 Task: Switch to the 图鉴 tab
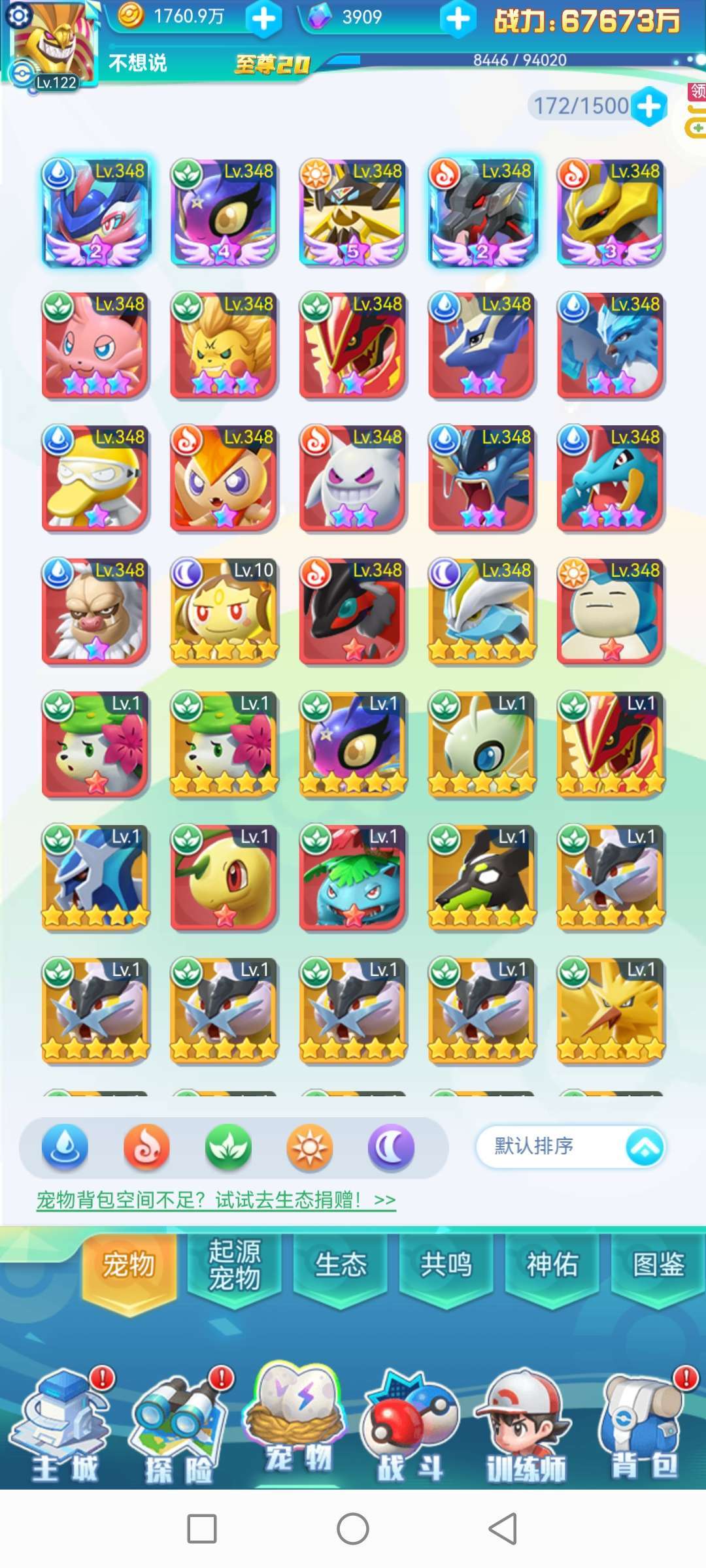tap(658, 1266)
